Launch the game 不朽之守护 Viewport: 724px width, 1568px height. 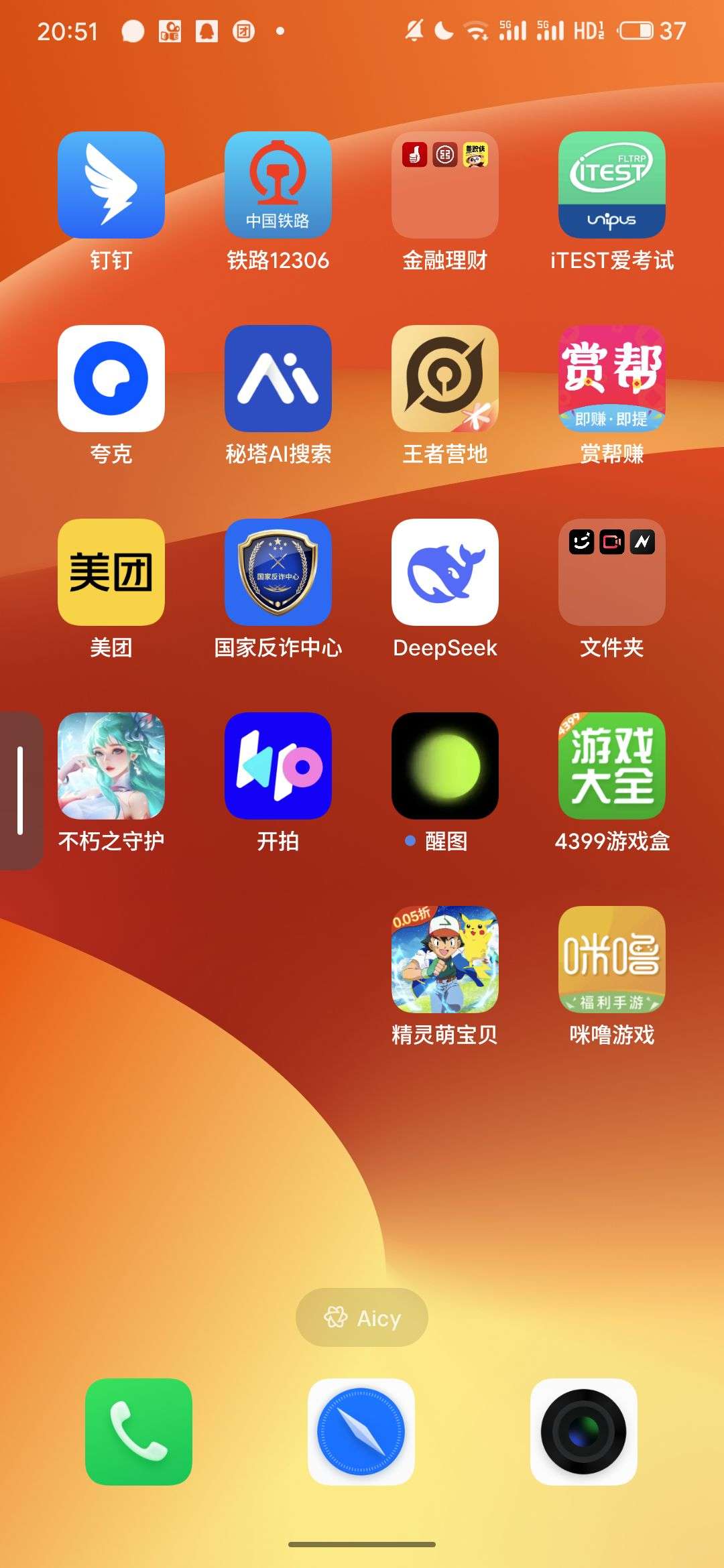coord(111,766)
